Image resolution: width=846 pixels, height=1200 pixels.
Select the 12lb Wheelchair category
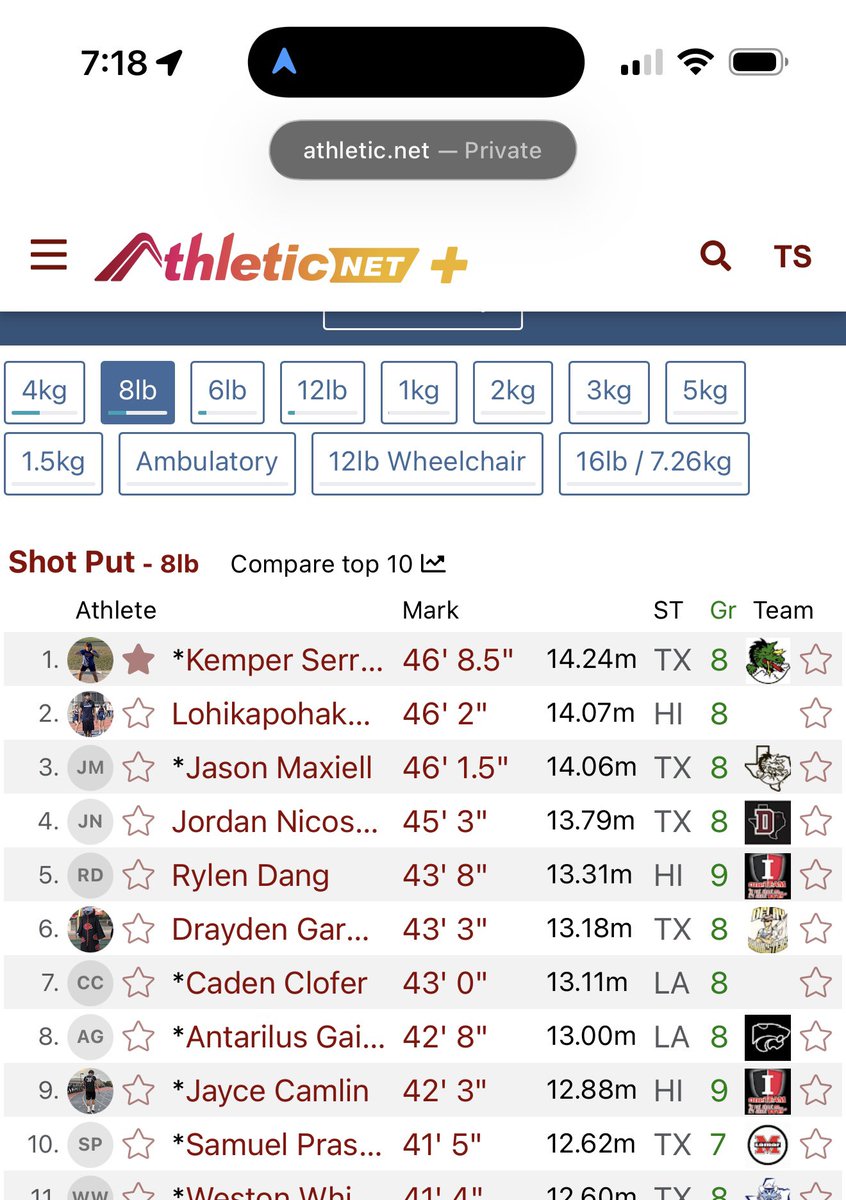[427, 462]
